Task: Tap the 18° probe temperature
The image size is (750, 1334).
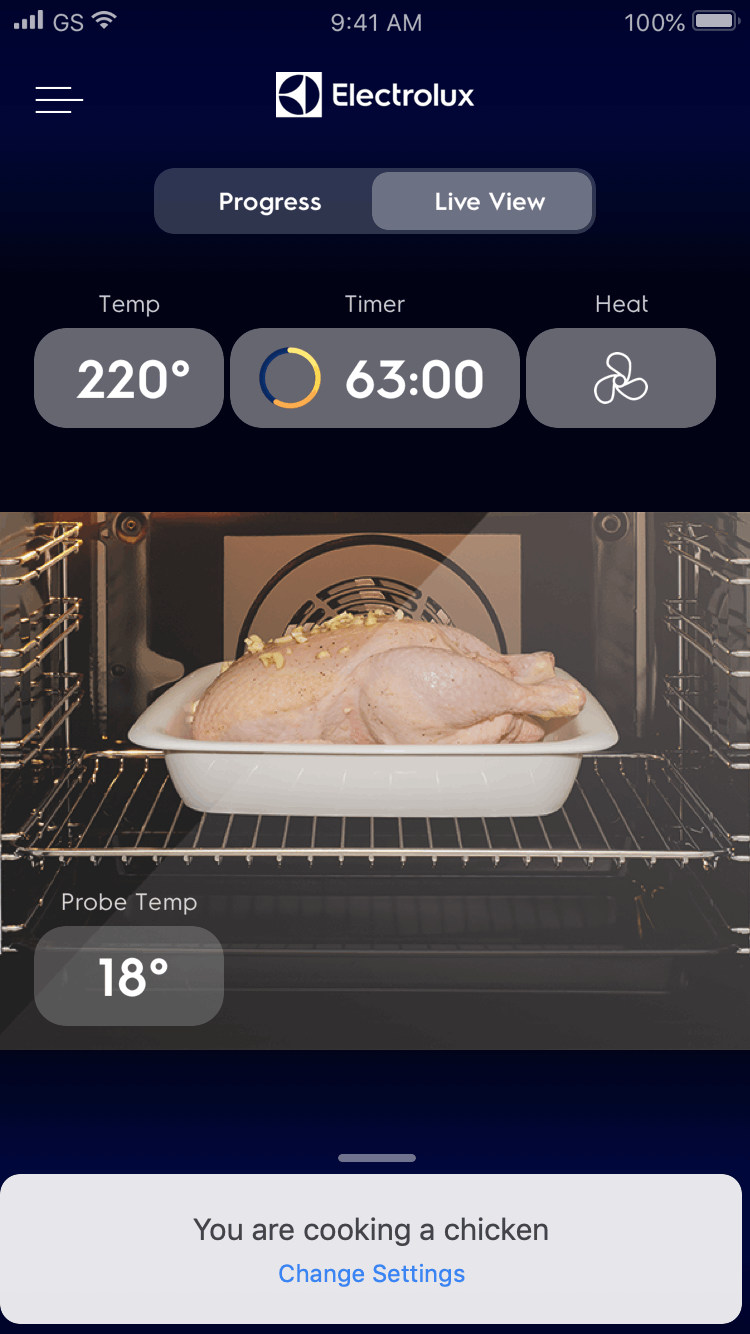Action: click(x=129, y=976)
